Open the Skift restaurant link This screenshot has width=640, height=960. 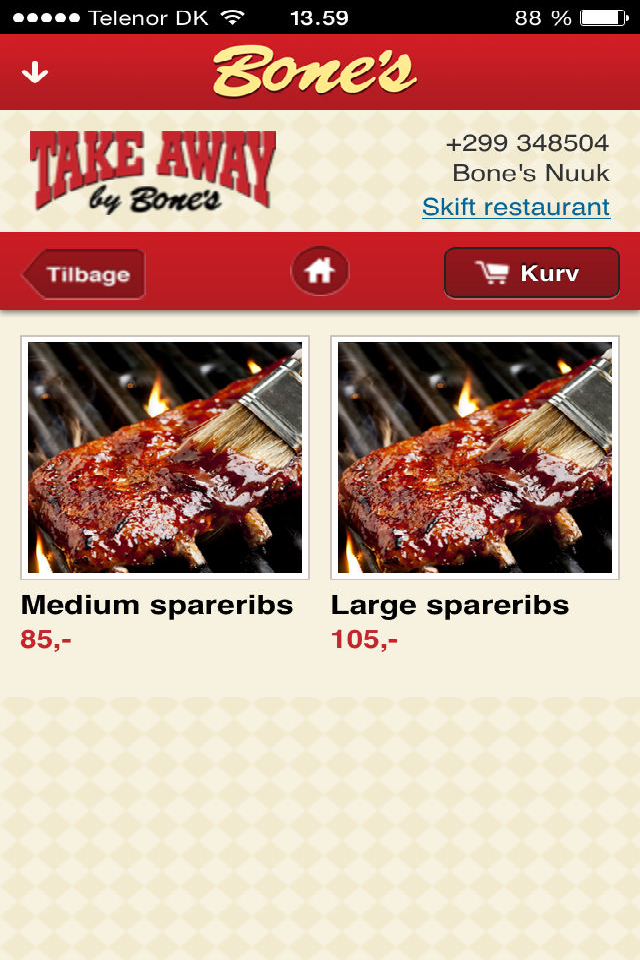point(516,207)
